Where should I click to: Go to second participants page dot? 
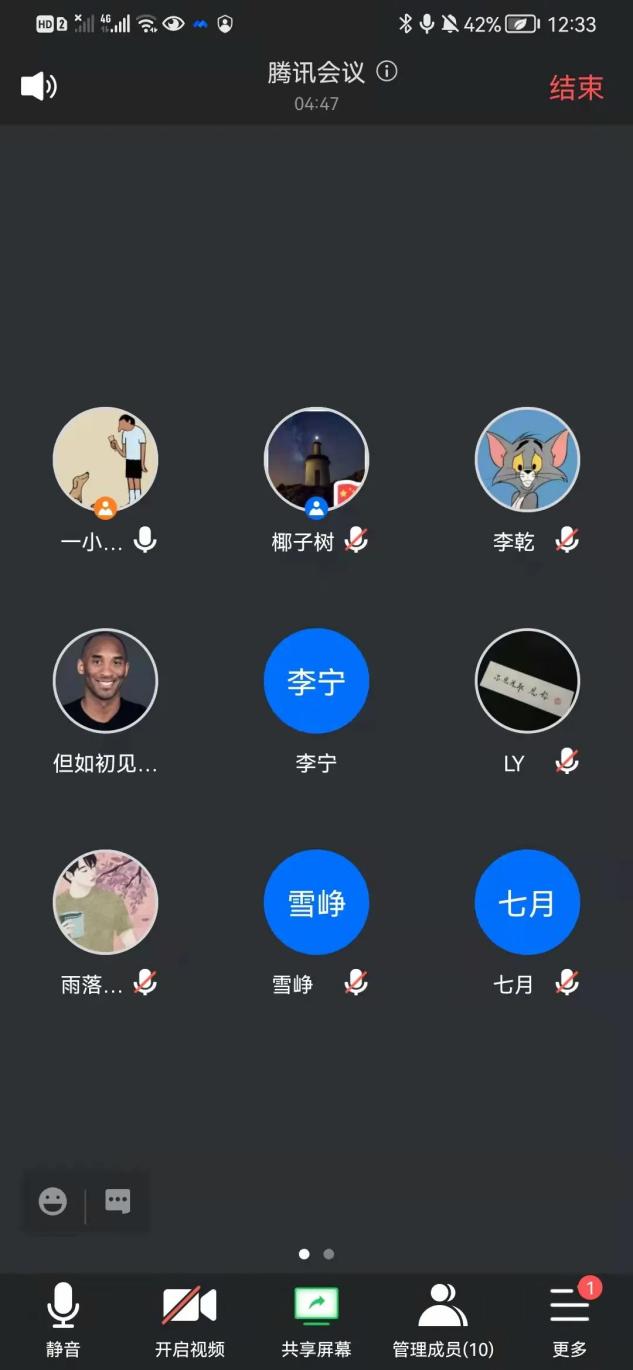329,1253
